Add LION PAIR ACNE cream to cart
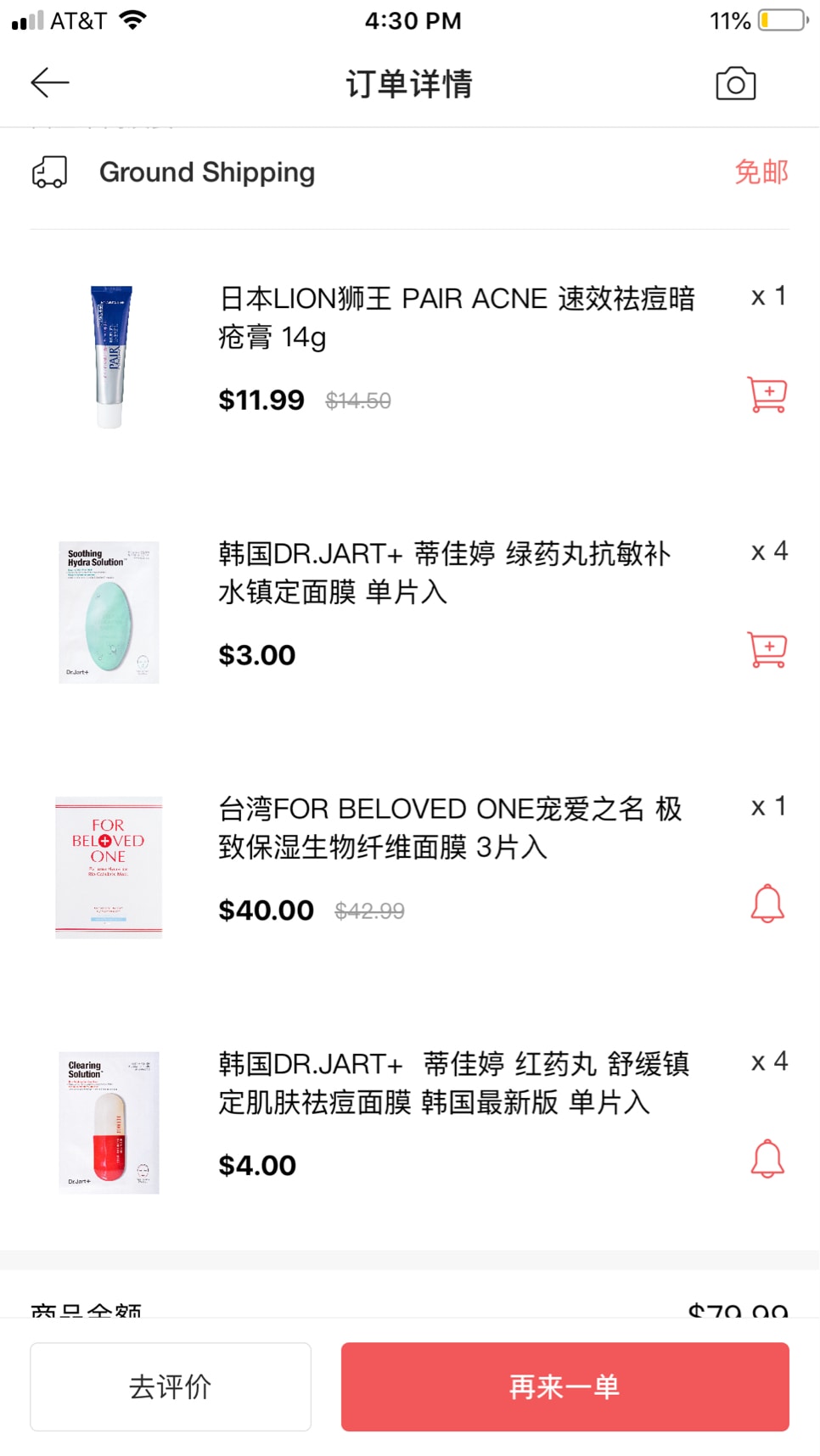Viewport: 820px width, 1456px height. click(x=767, y=395)
